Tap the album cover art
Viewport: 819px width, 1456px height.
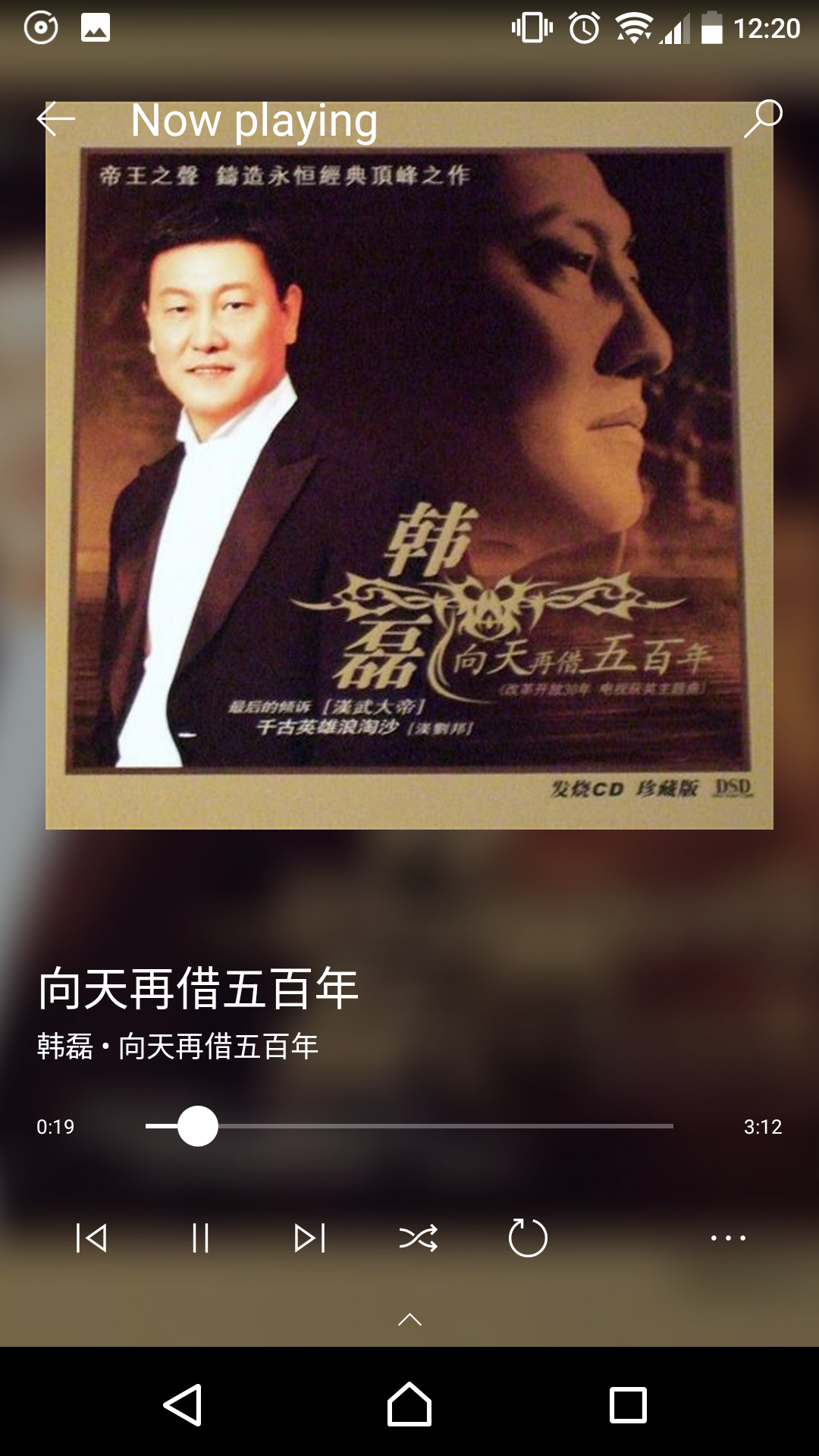click(x=409, y=465)
